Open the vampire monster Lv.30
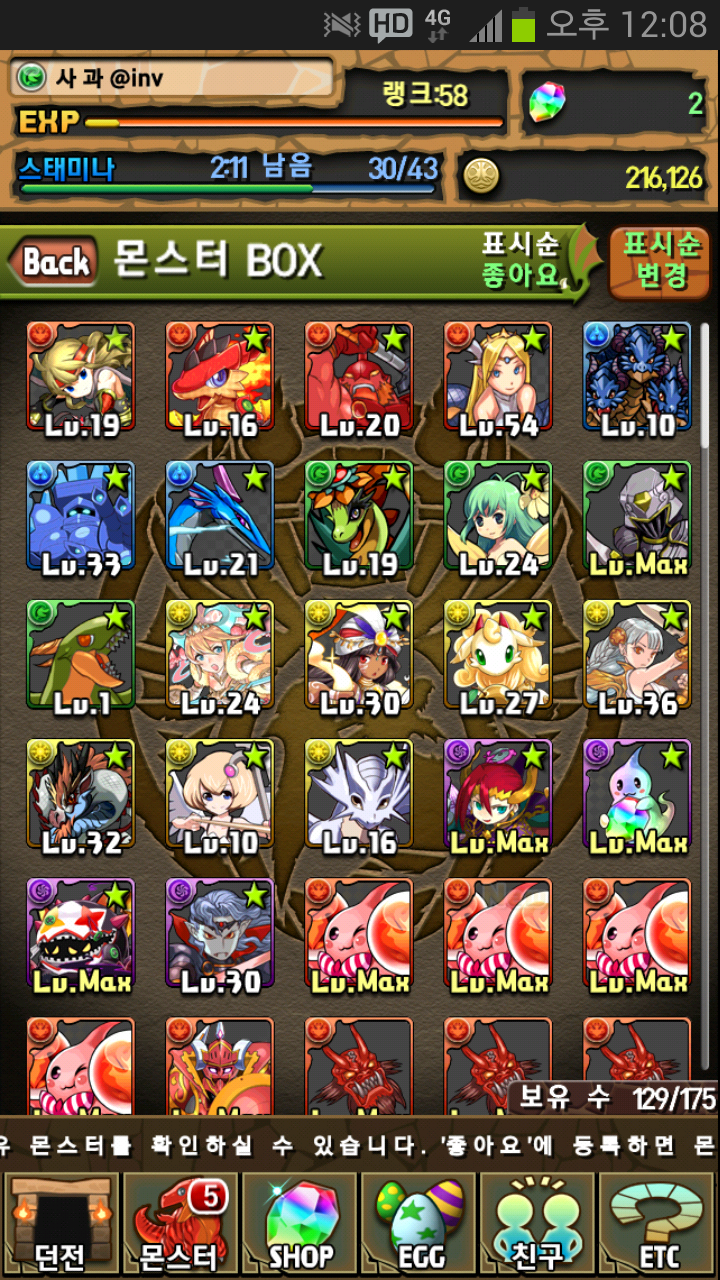720x1280 pixels. click(x=219, y=934)
